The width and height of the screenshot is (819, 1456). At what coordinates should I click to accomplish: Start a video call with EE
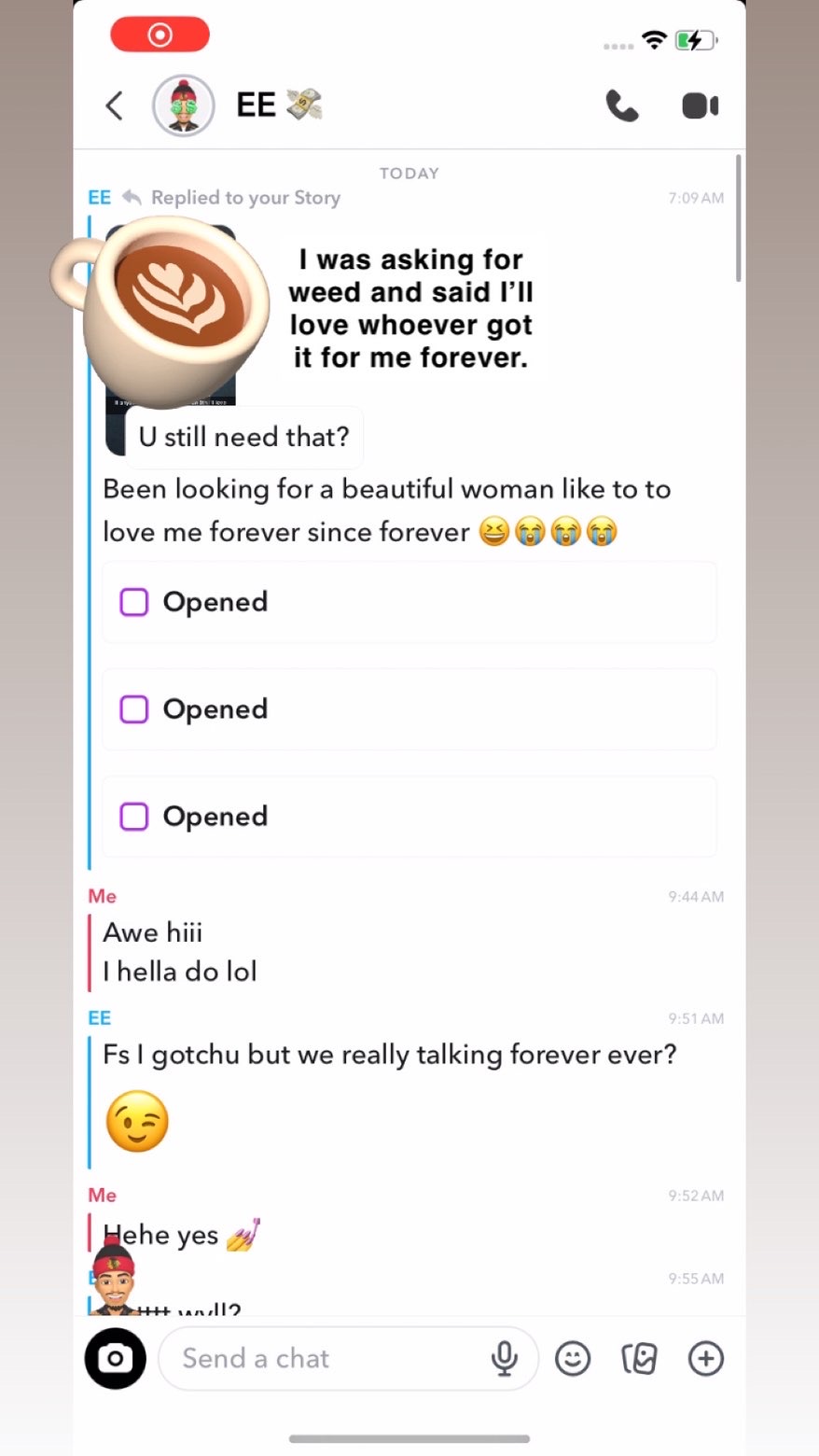(x=700, y=106)
